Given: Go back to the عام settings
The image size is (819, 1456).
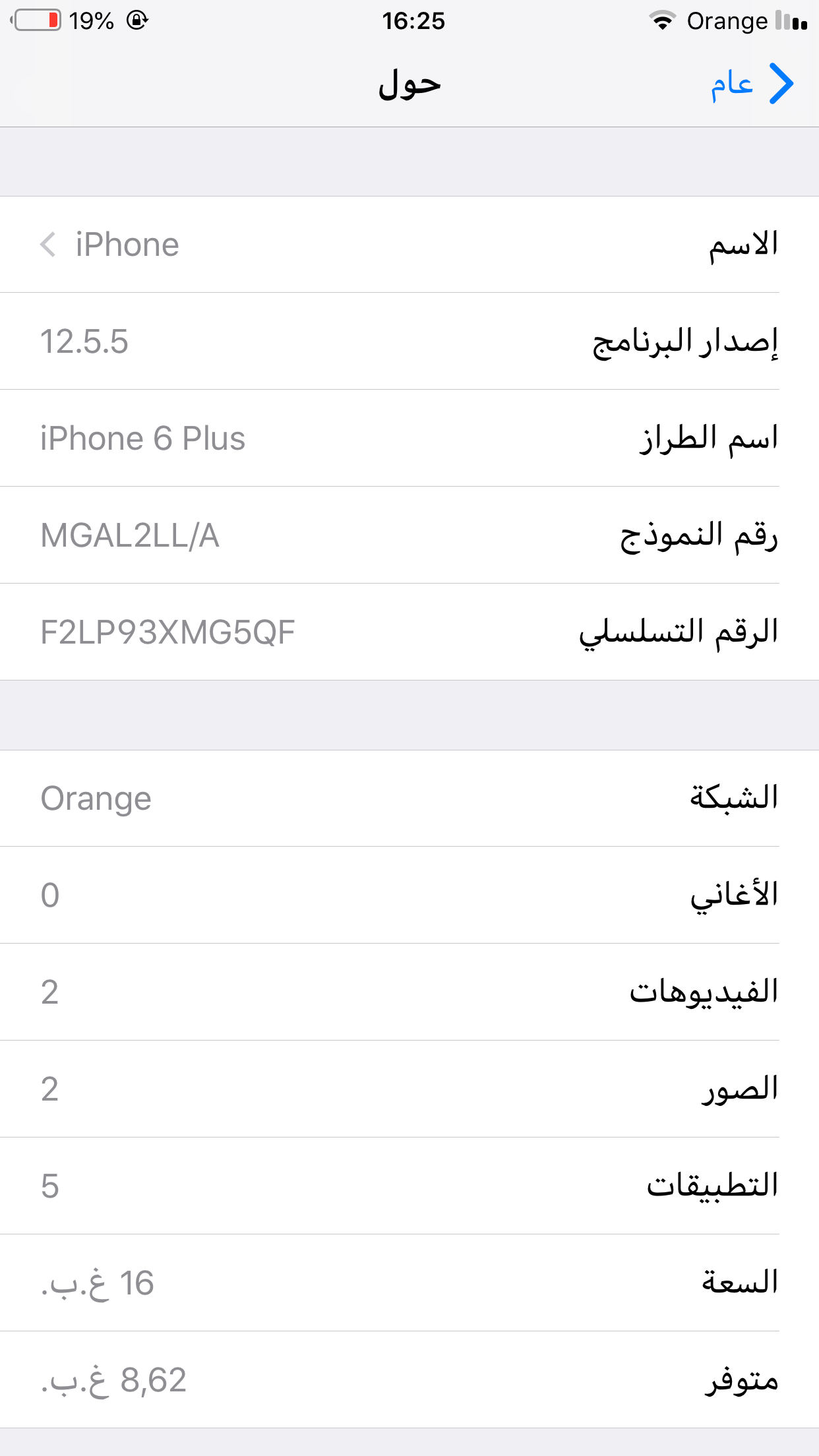Looking at the screenshot, I should pos(752,84).
